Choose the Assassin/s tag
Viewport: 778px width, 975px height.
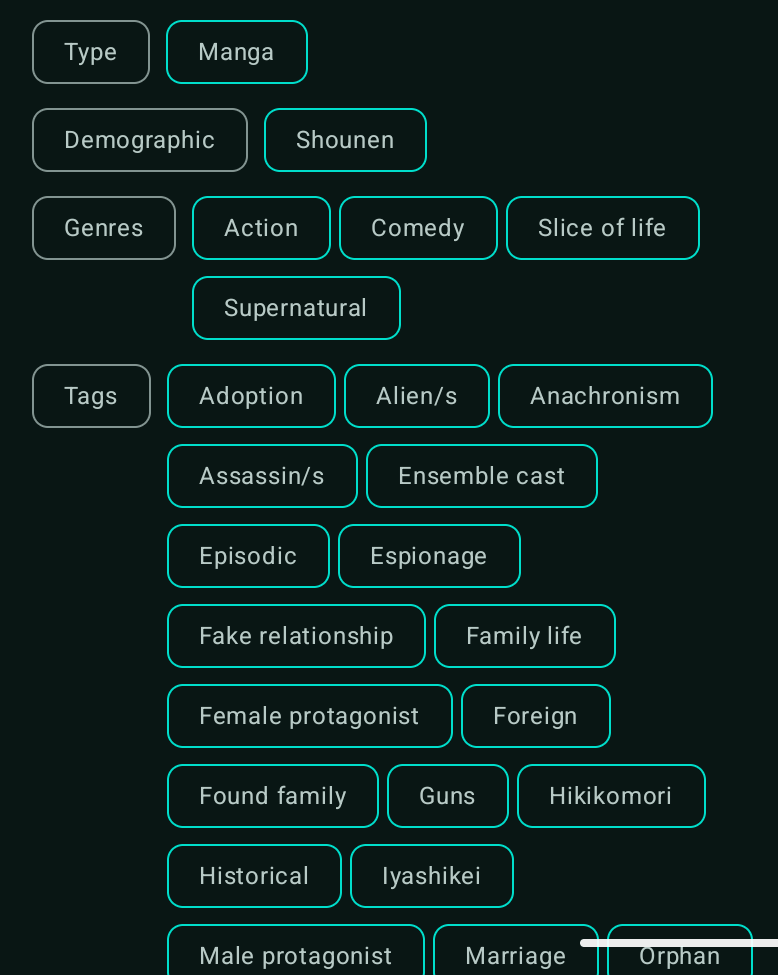coord(262,476)
